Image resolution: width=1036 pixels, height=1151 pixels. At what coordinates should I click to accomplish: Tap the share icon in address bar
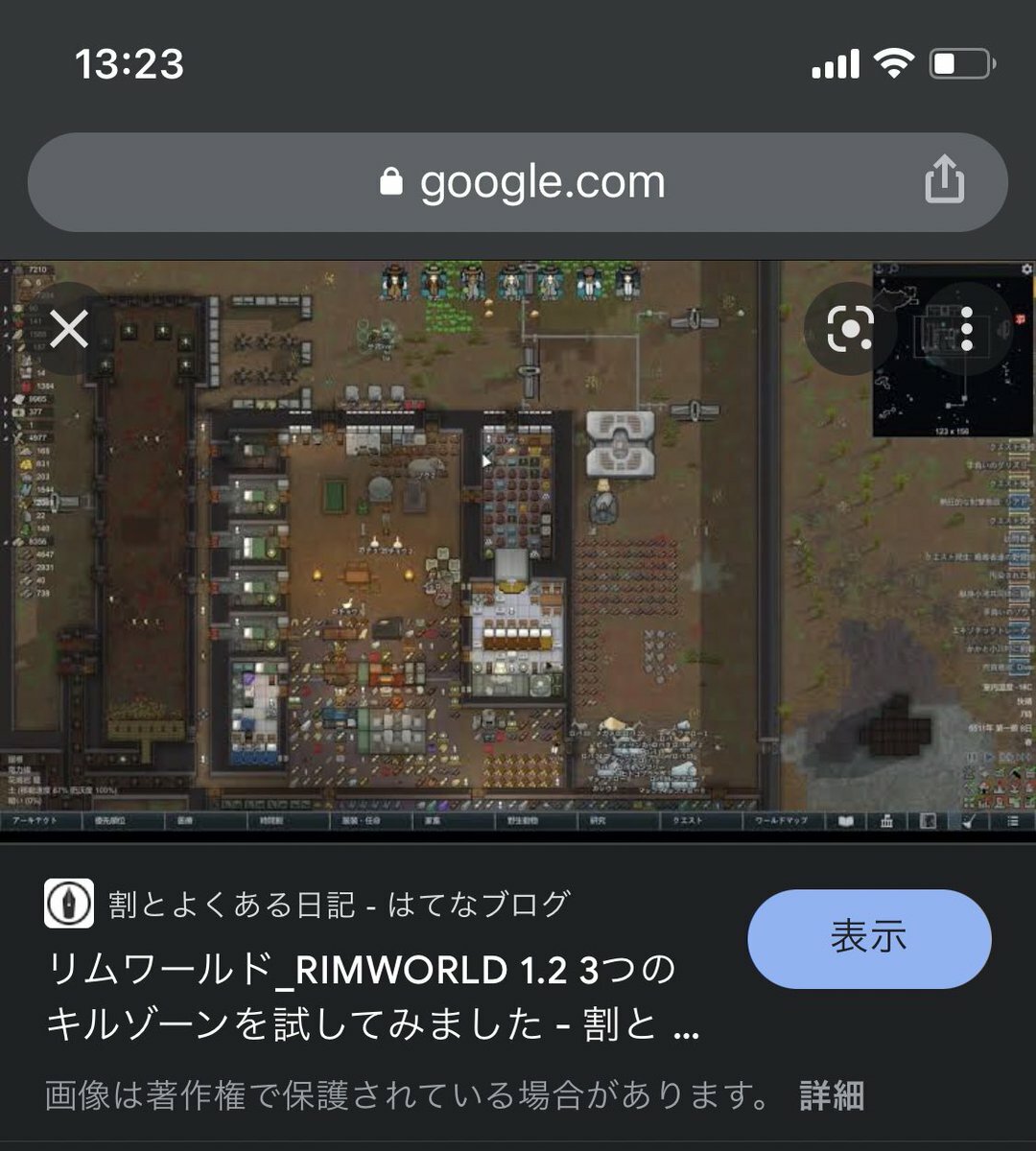click(944, 180)
